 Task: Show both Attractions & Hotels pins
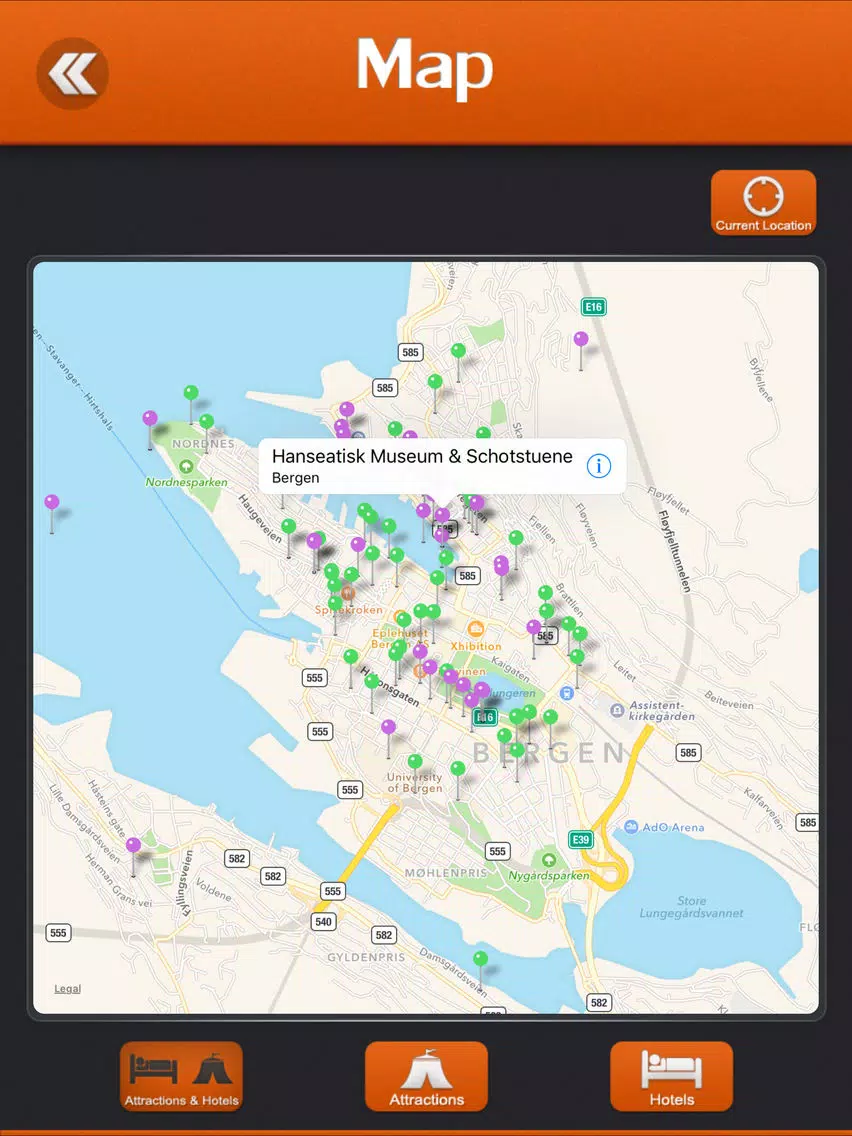pyautogui.click(x=181, y=1077)
